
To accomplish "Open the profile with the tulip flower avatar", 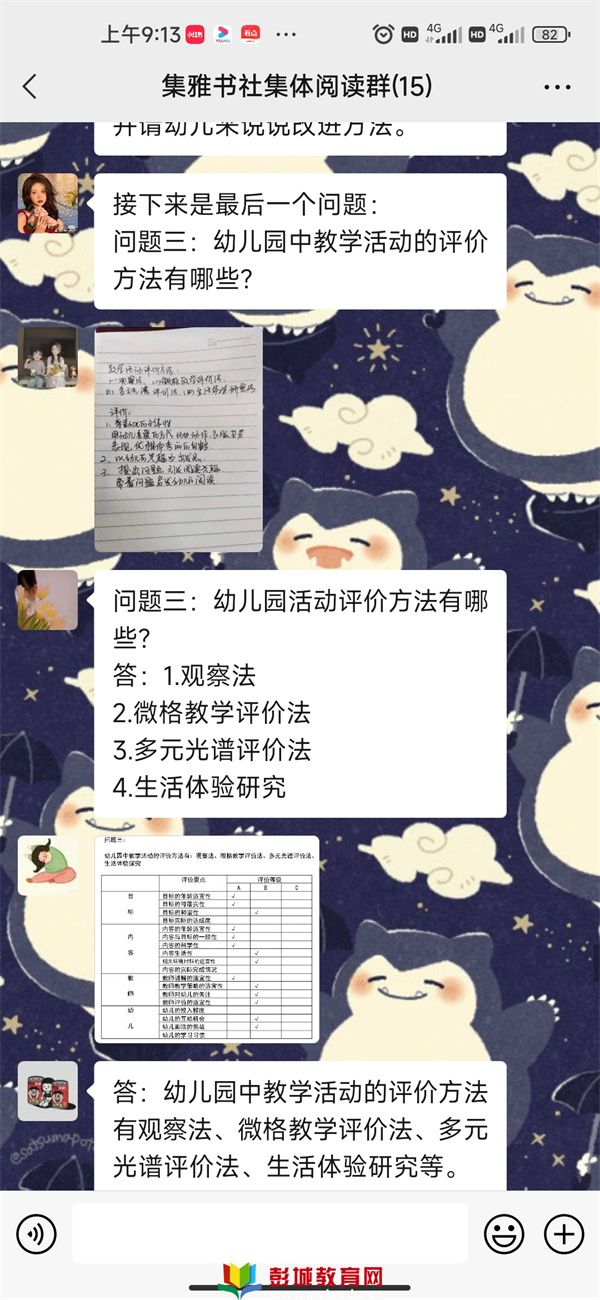I will pos(48,600).
